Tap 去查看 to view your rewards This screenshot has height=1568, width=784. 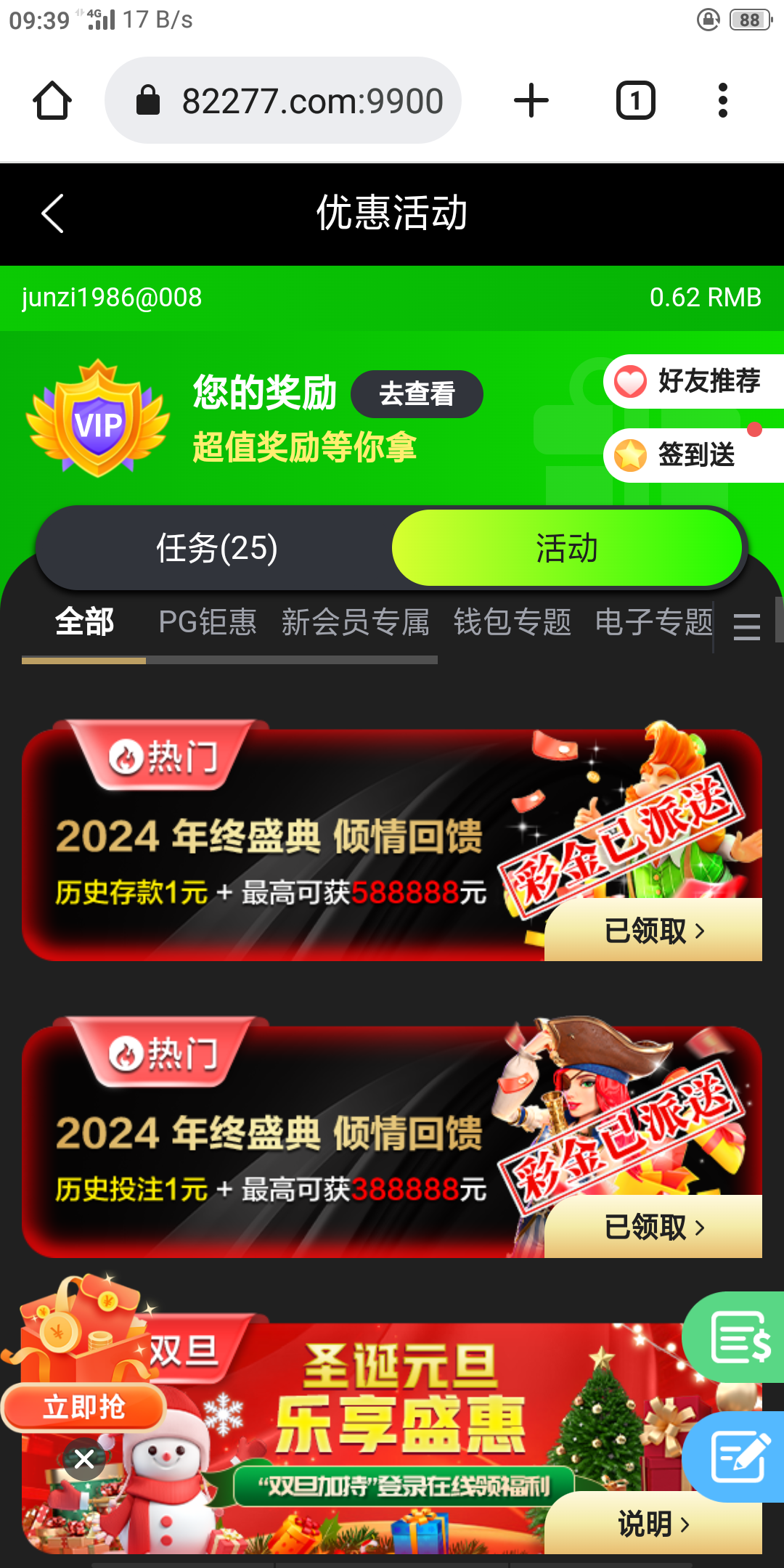417,394
